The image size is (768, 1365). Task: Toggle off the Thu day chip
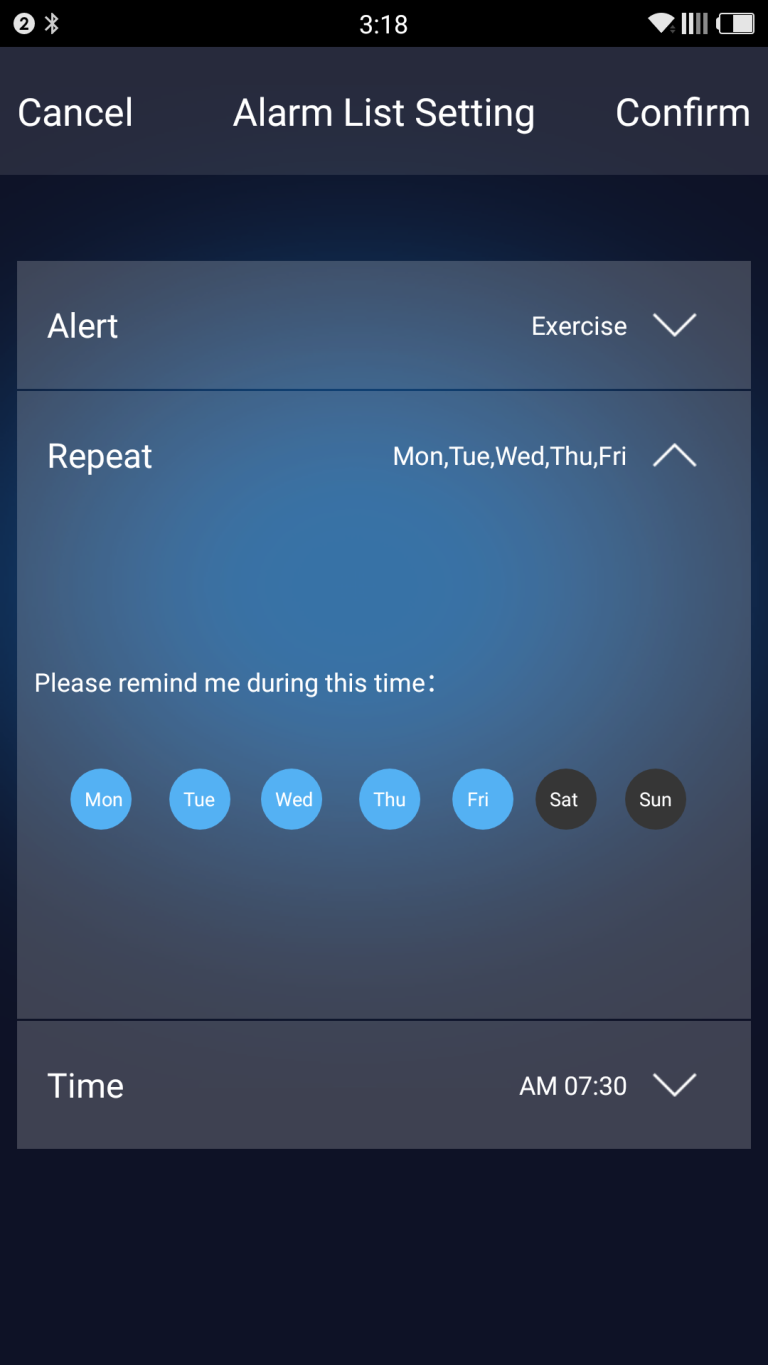390,799
